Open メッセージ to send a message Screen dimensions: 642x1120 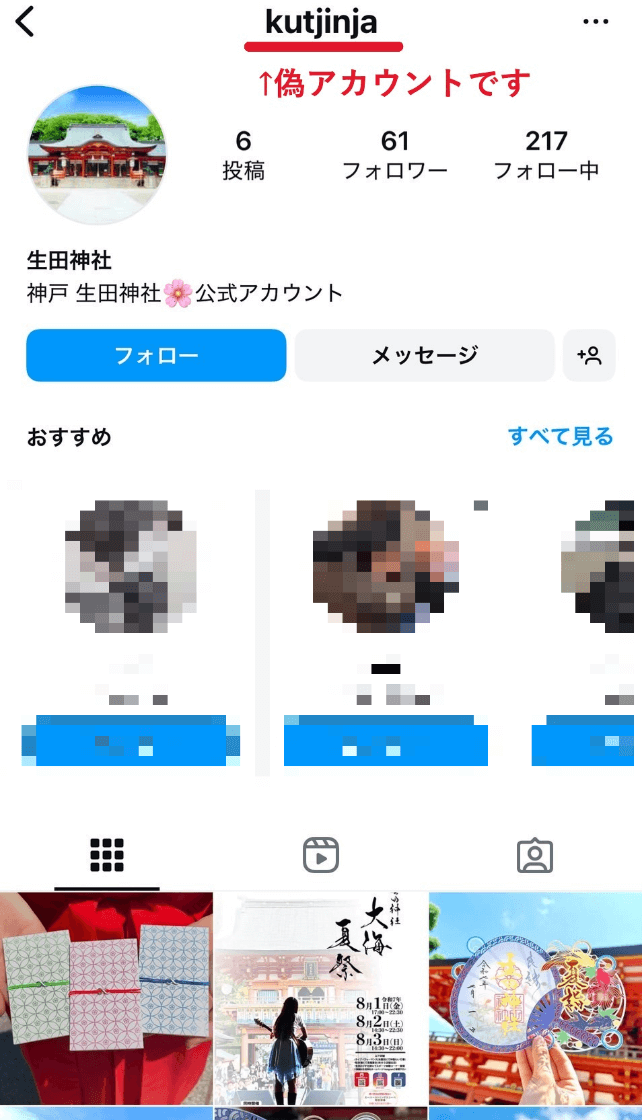pyautogui.click(x=424, y=355)
